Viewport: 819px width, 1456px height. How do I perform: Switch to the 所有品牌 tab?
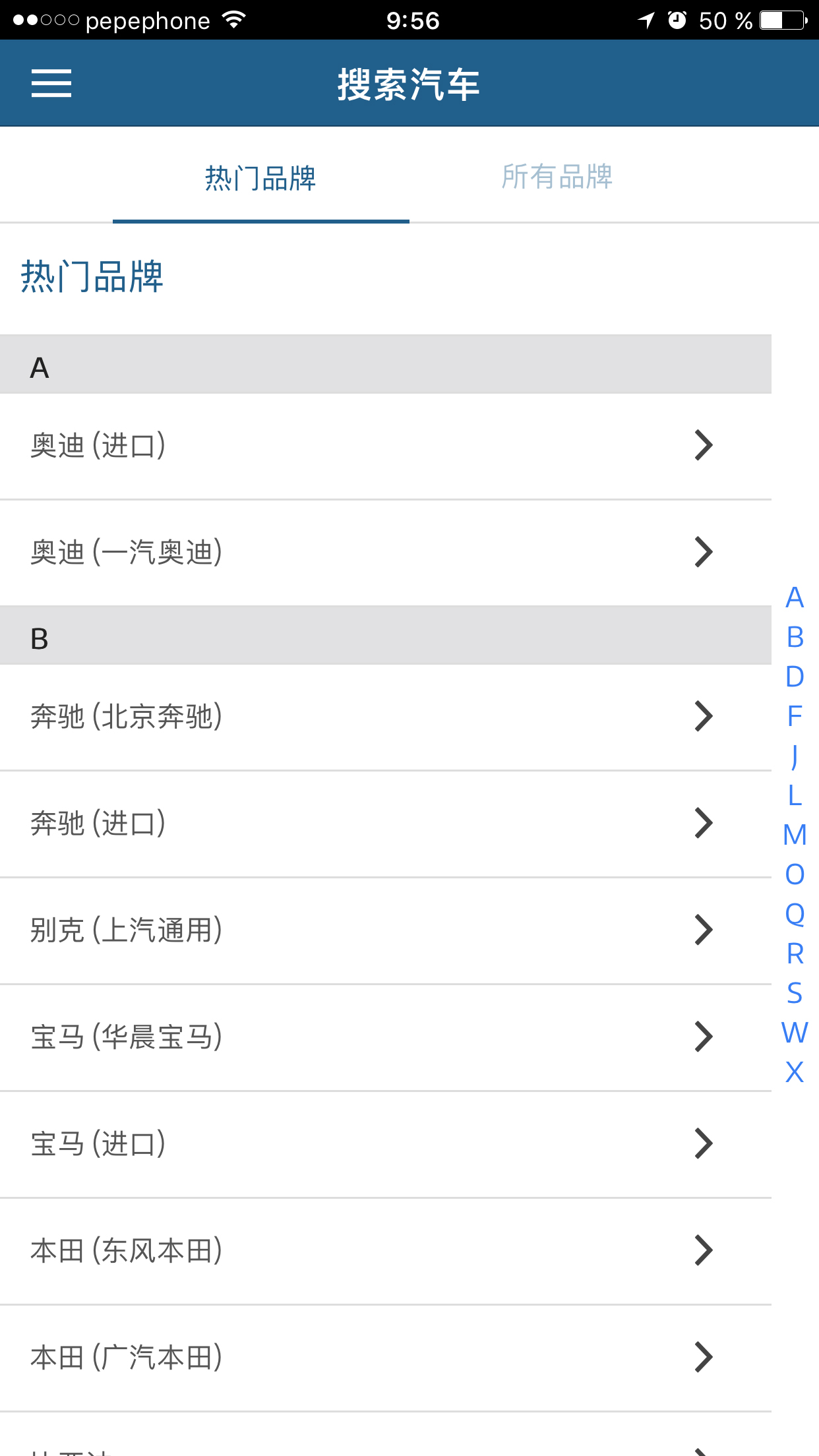click(x=557, y=175)
